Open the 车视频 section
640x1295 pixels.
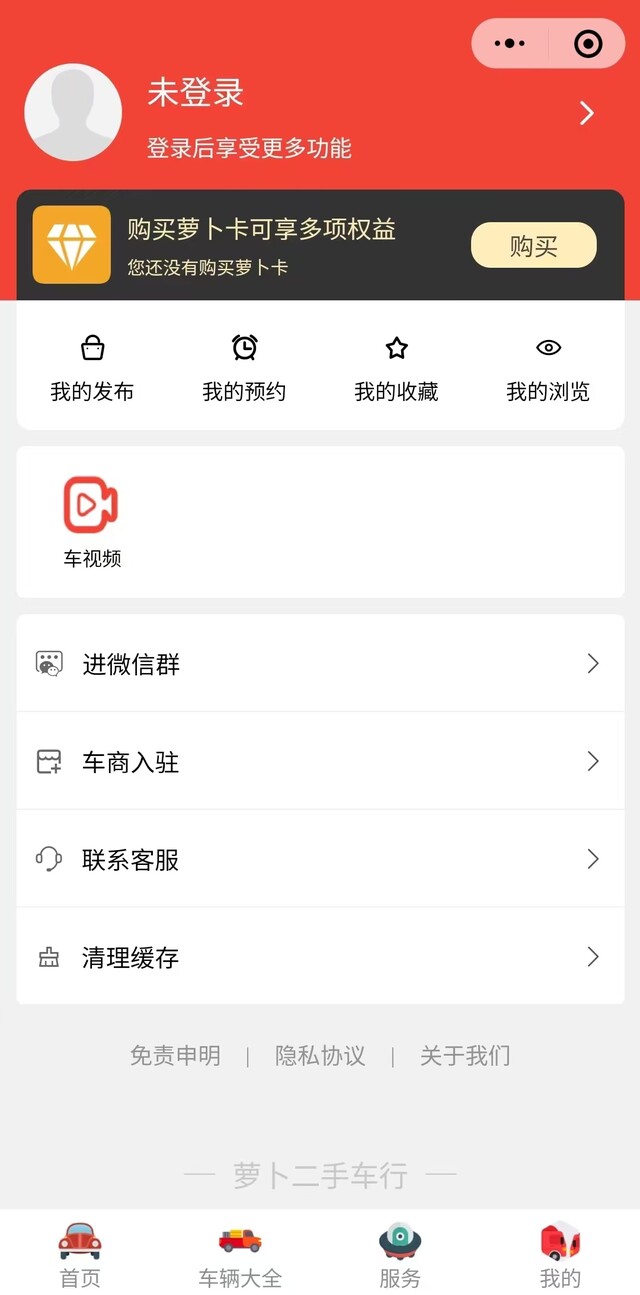[x=92, y=521]
